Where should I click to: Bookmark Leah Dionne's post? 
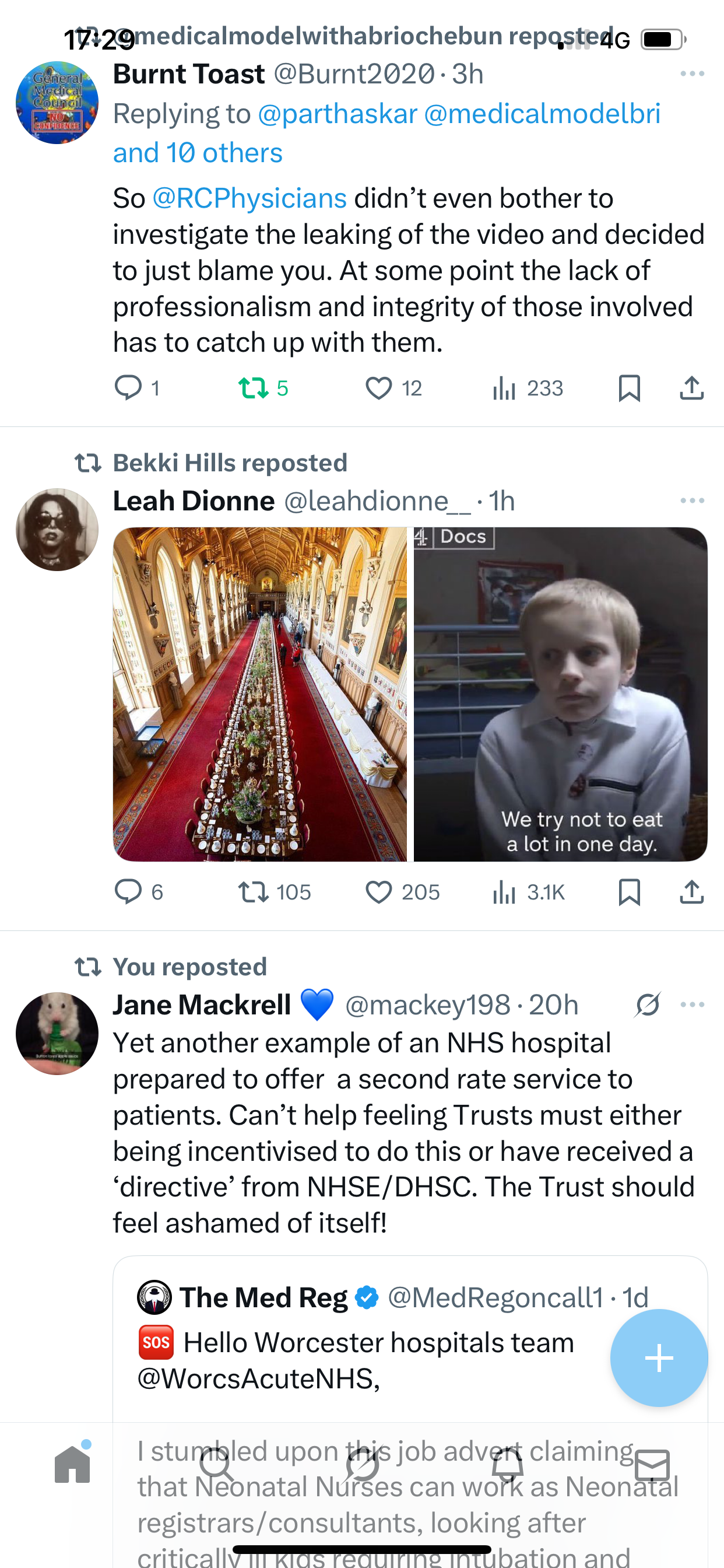click(629, 892)
